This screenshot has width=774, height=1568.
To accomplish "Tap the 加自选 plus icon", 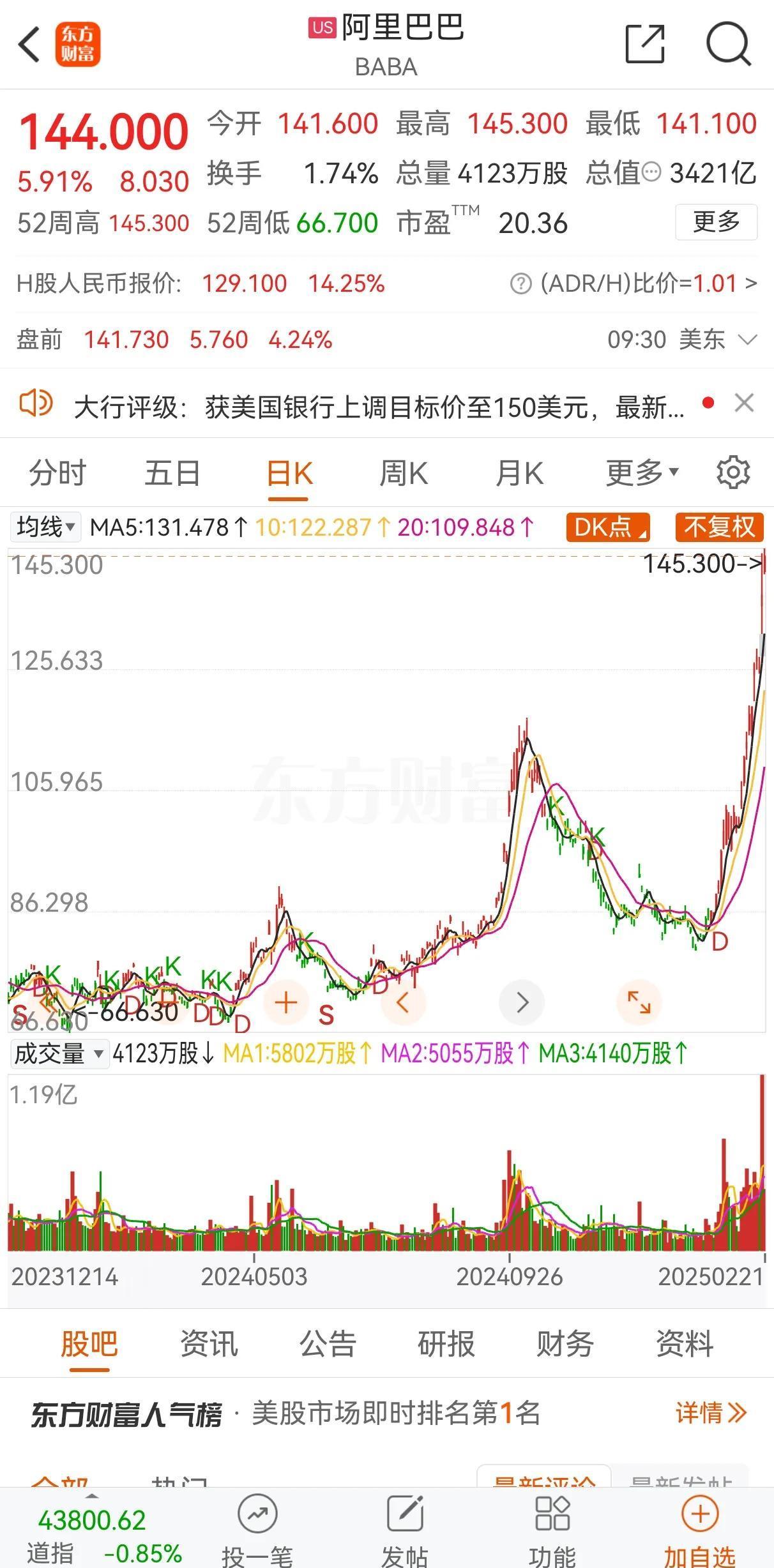I will (x=700, y=1513).
